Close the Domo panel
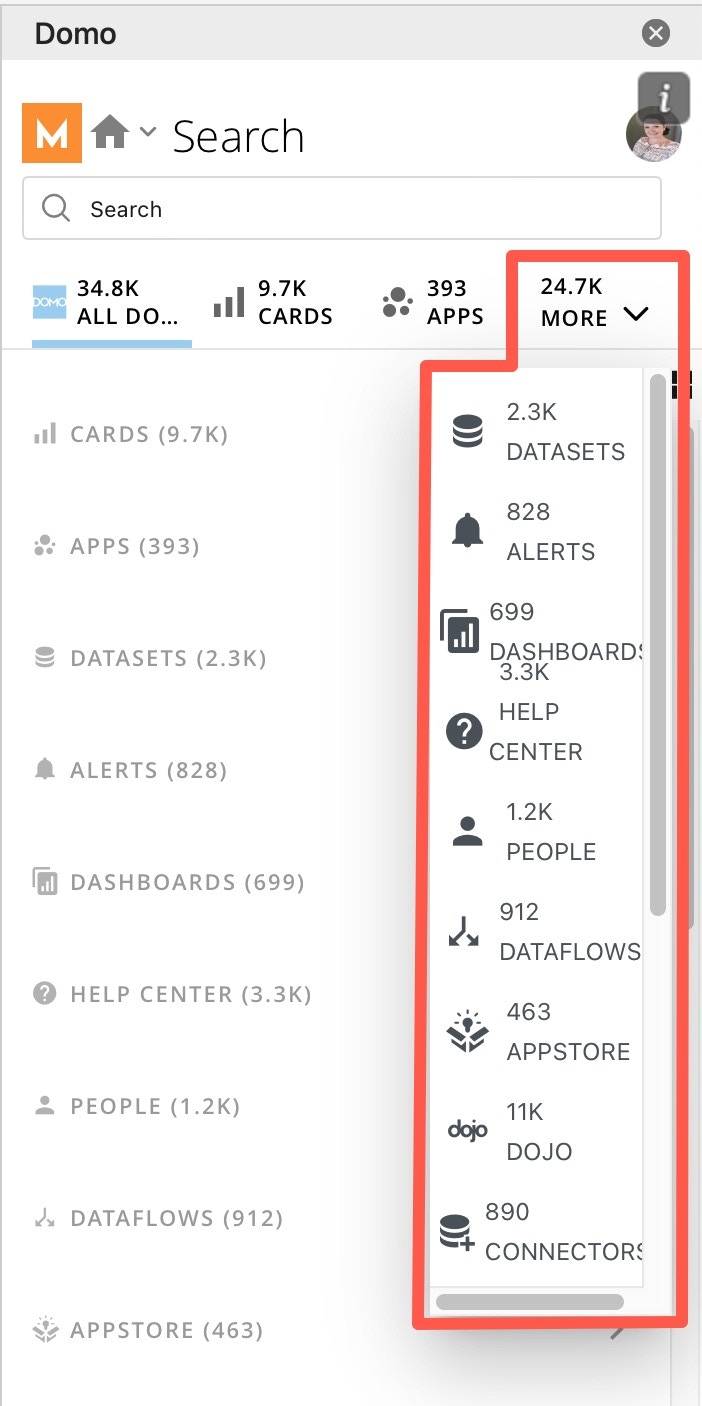 click(656, 34)
